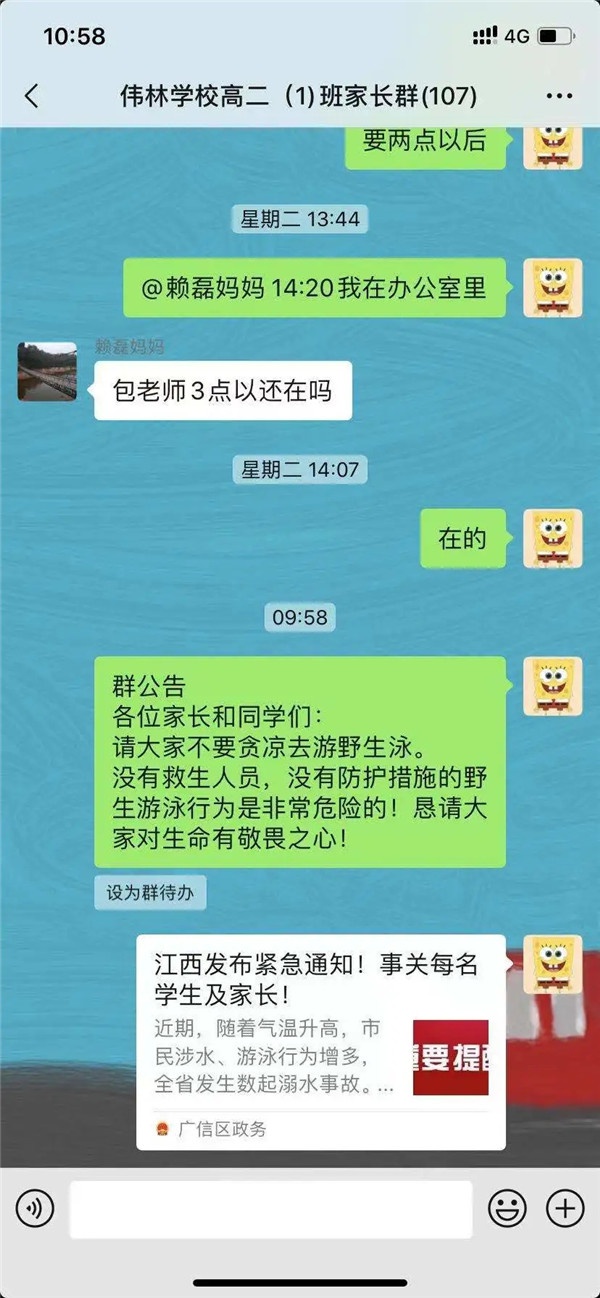Tap the message text field

click(x=270, y=1209)
